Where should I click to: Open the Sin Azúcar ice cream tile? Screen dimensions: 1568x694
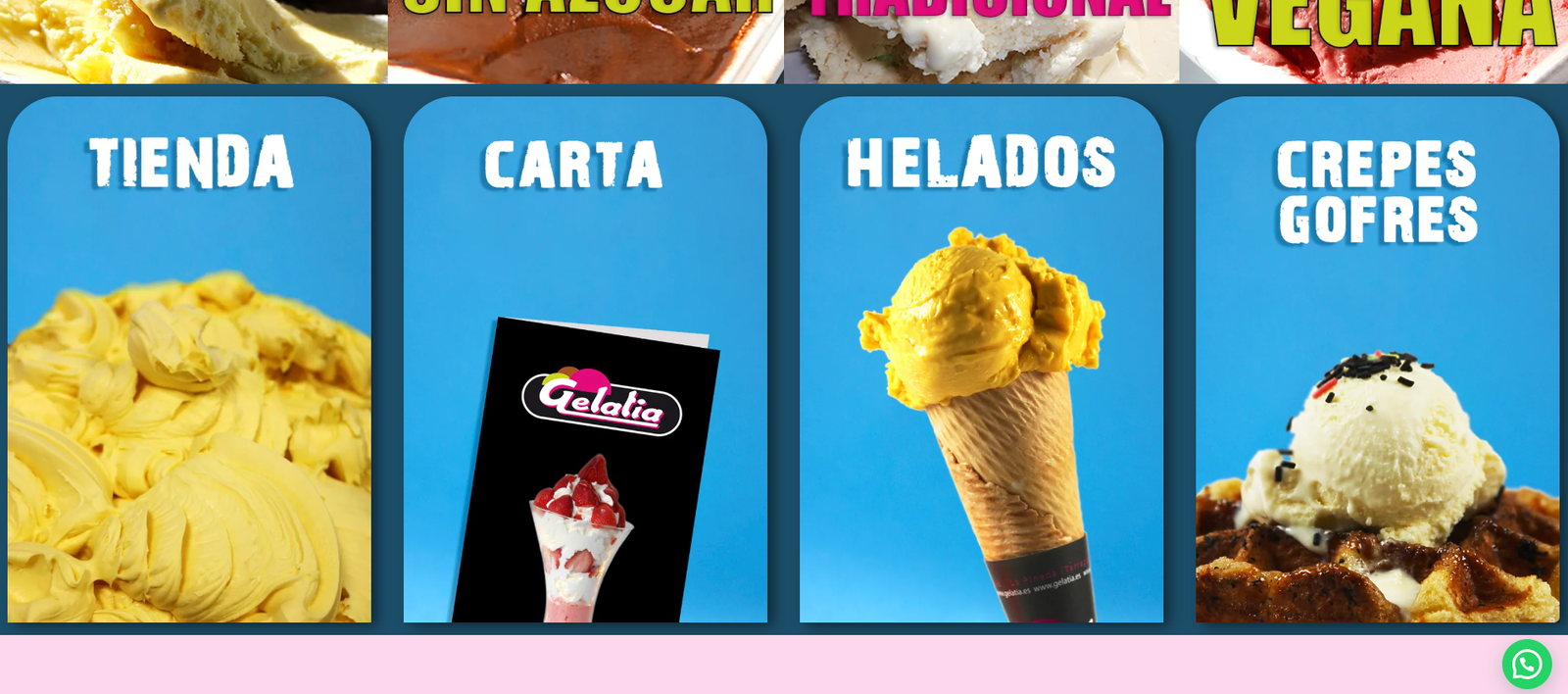point(585,41)
